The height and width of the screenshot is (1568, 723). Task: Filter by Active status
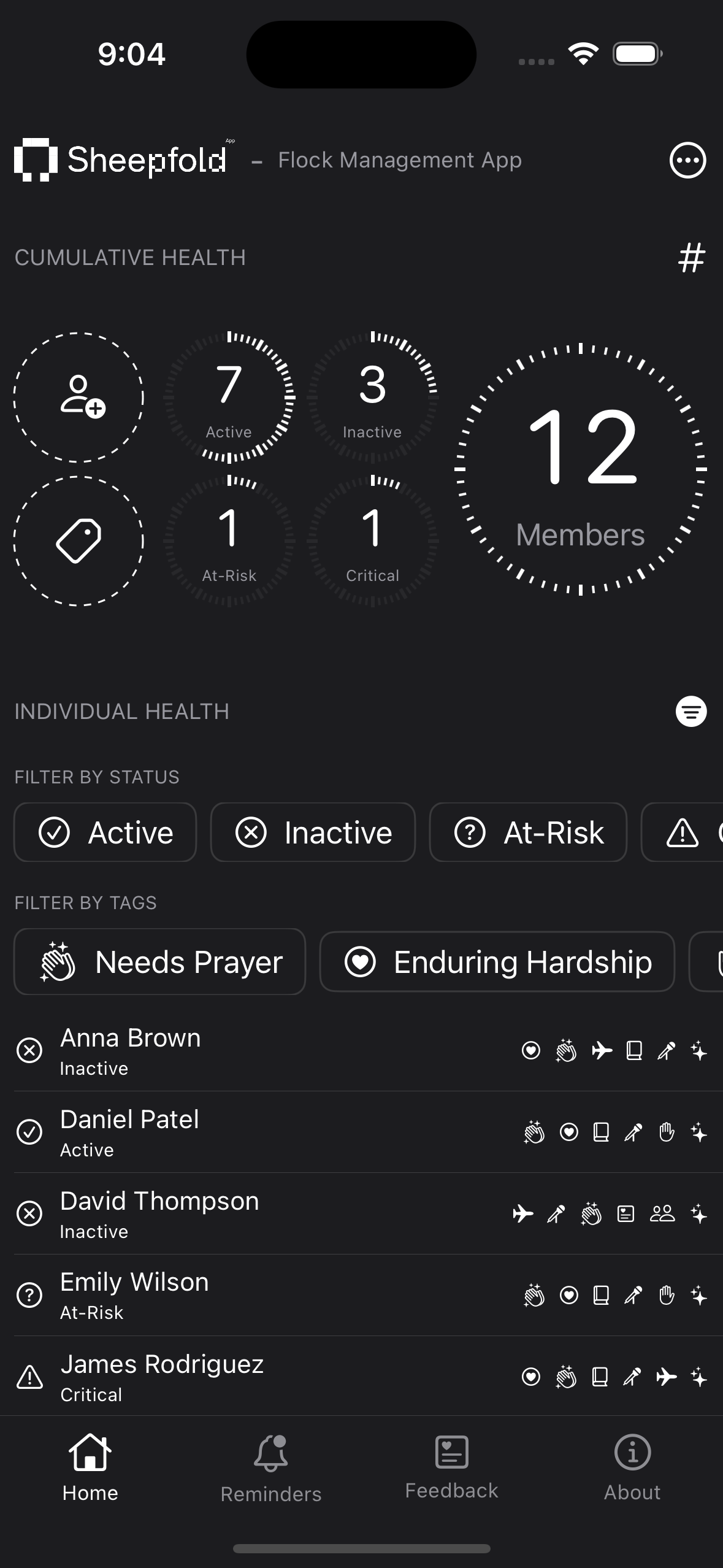tap(105, 832)
